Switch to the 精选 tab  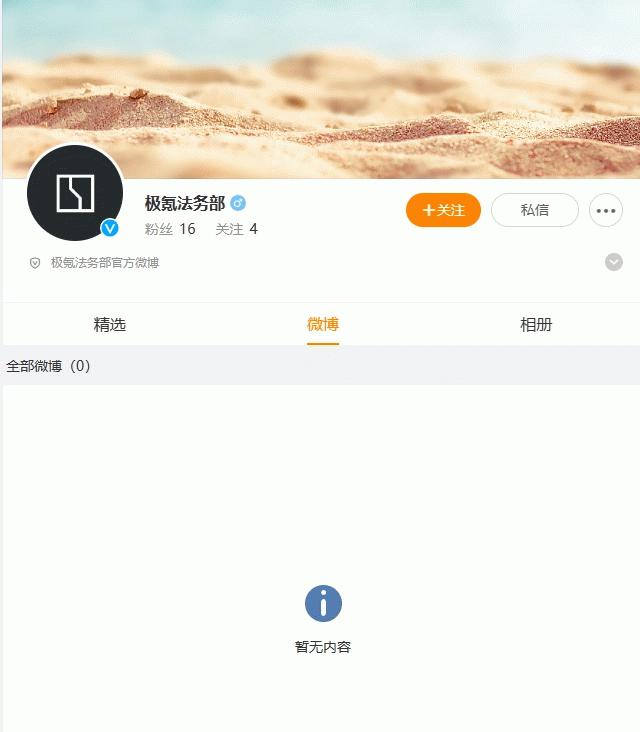click(110, 325)
